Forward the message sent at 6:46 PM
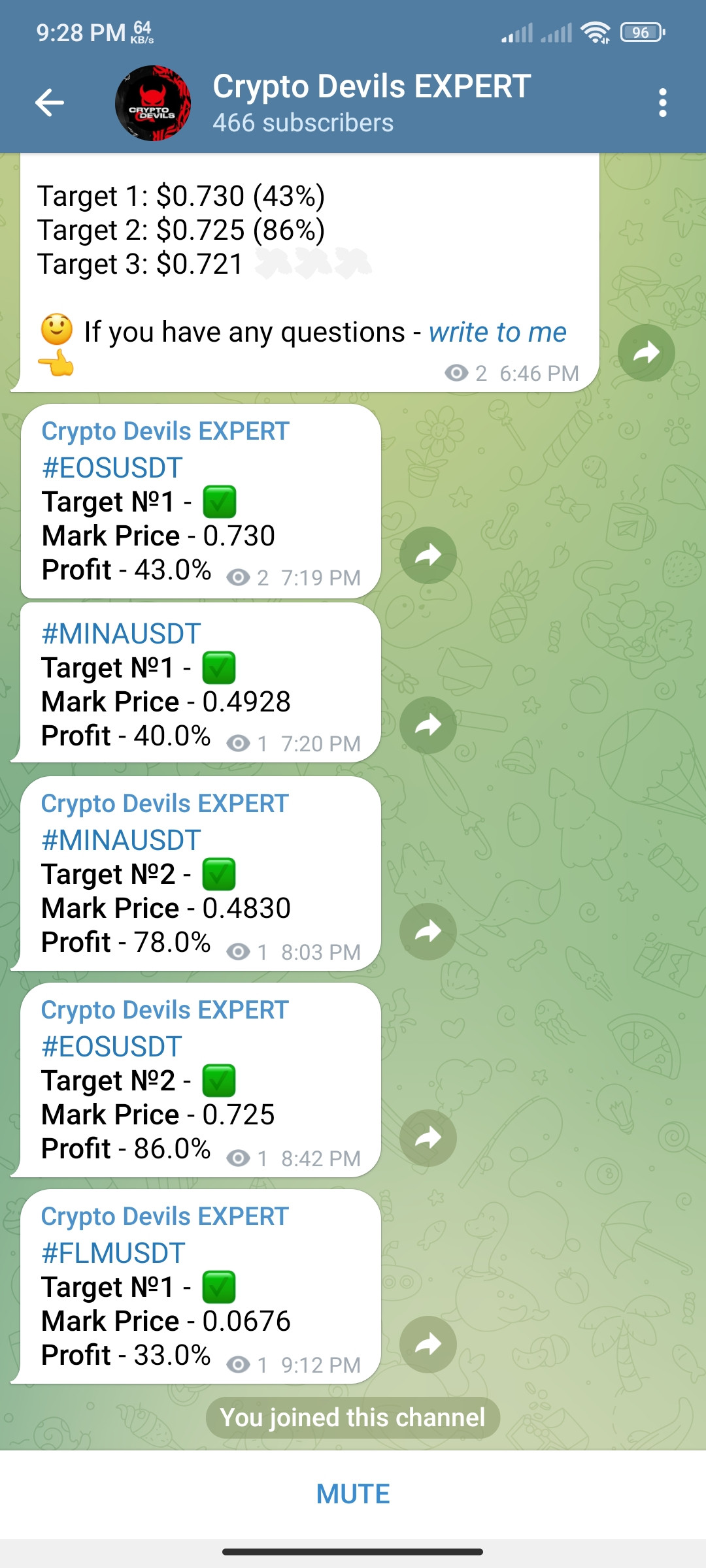The width and height of the screenshot is (706, 1568). pos(646,353)
